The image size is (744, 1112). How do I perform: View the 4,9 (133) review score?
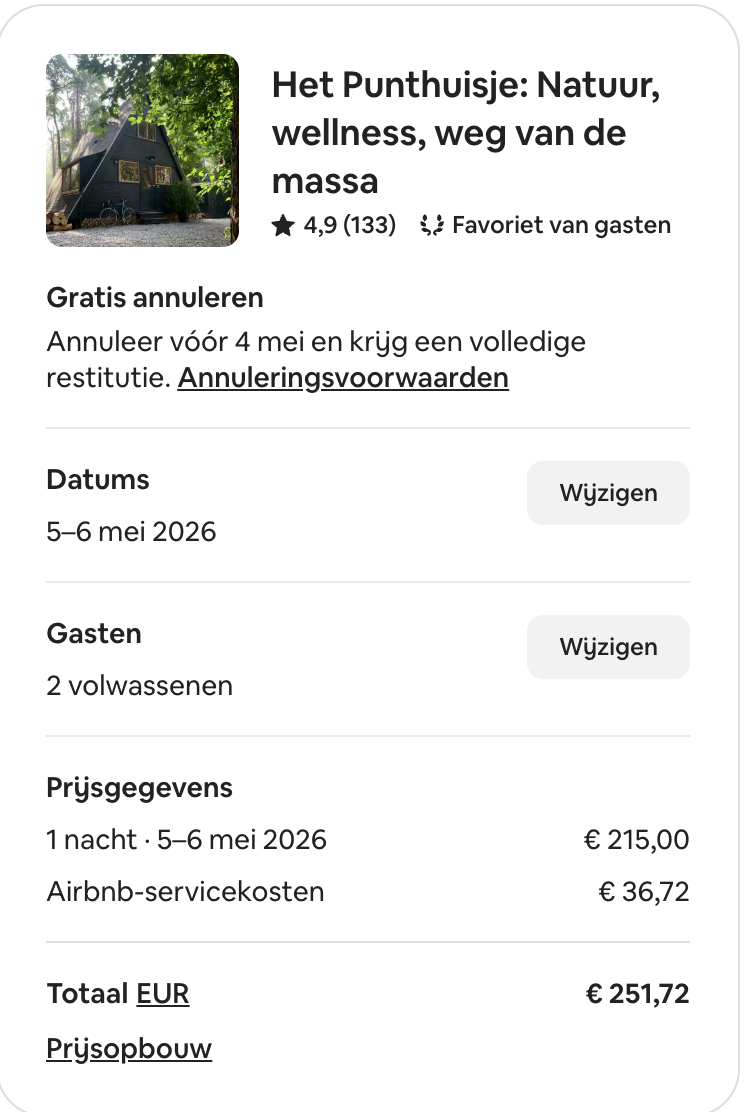(345, 225)
